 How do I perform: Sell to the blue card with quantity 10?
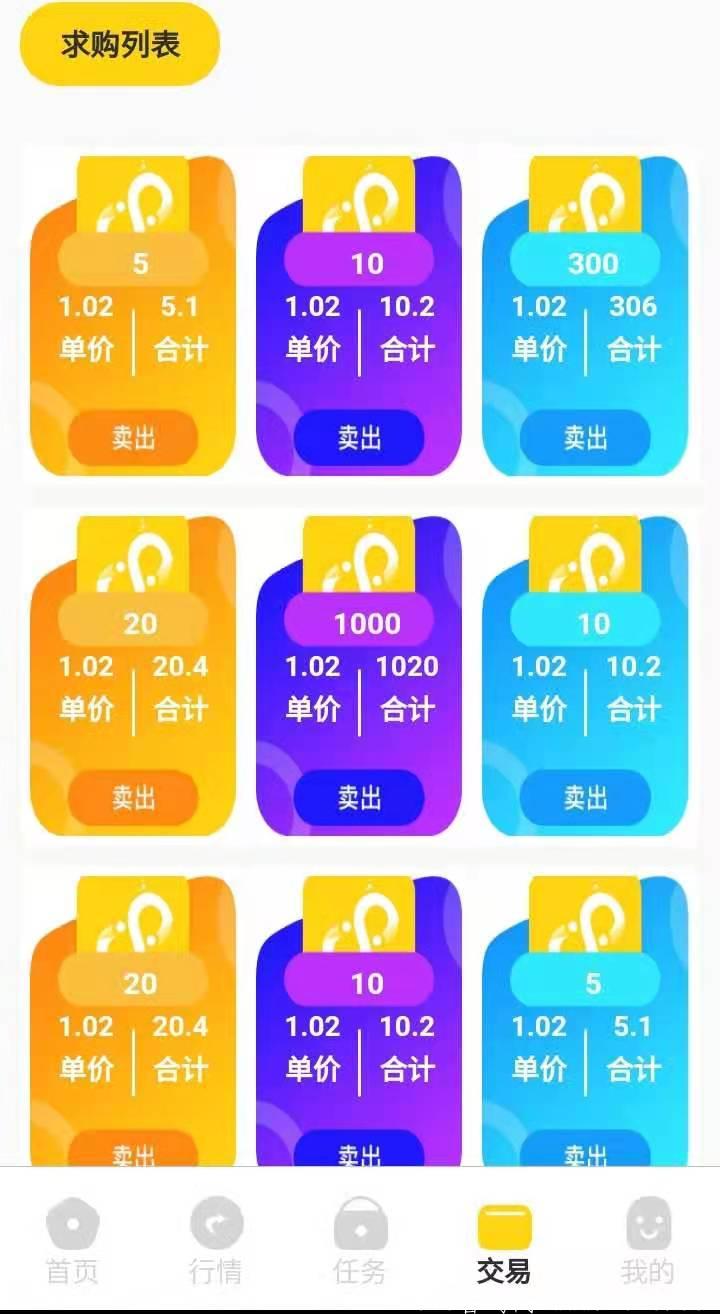point(585,797)
